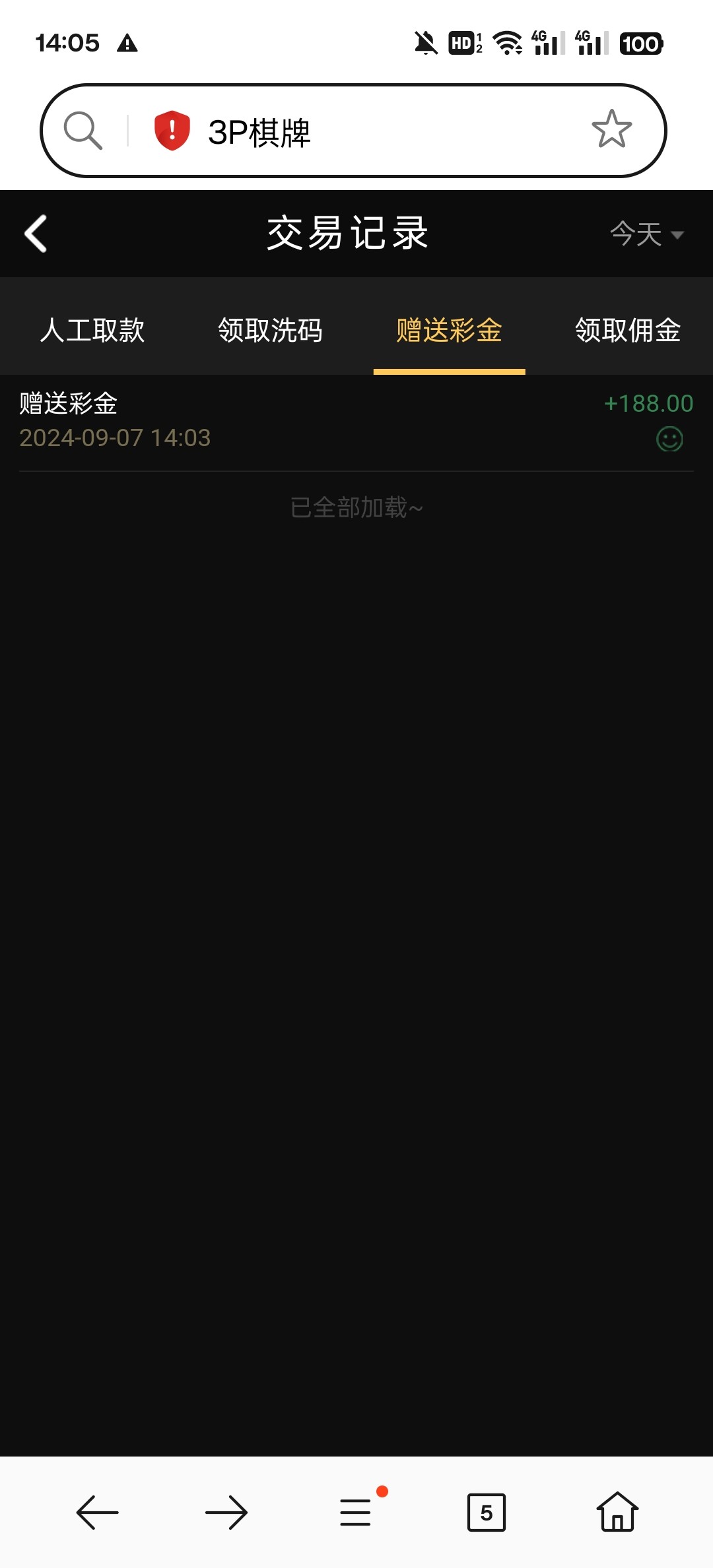Switch to the 领取洗码 tab
This screenshot has height=1568, width=713.
point(270,330)
